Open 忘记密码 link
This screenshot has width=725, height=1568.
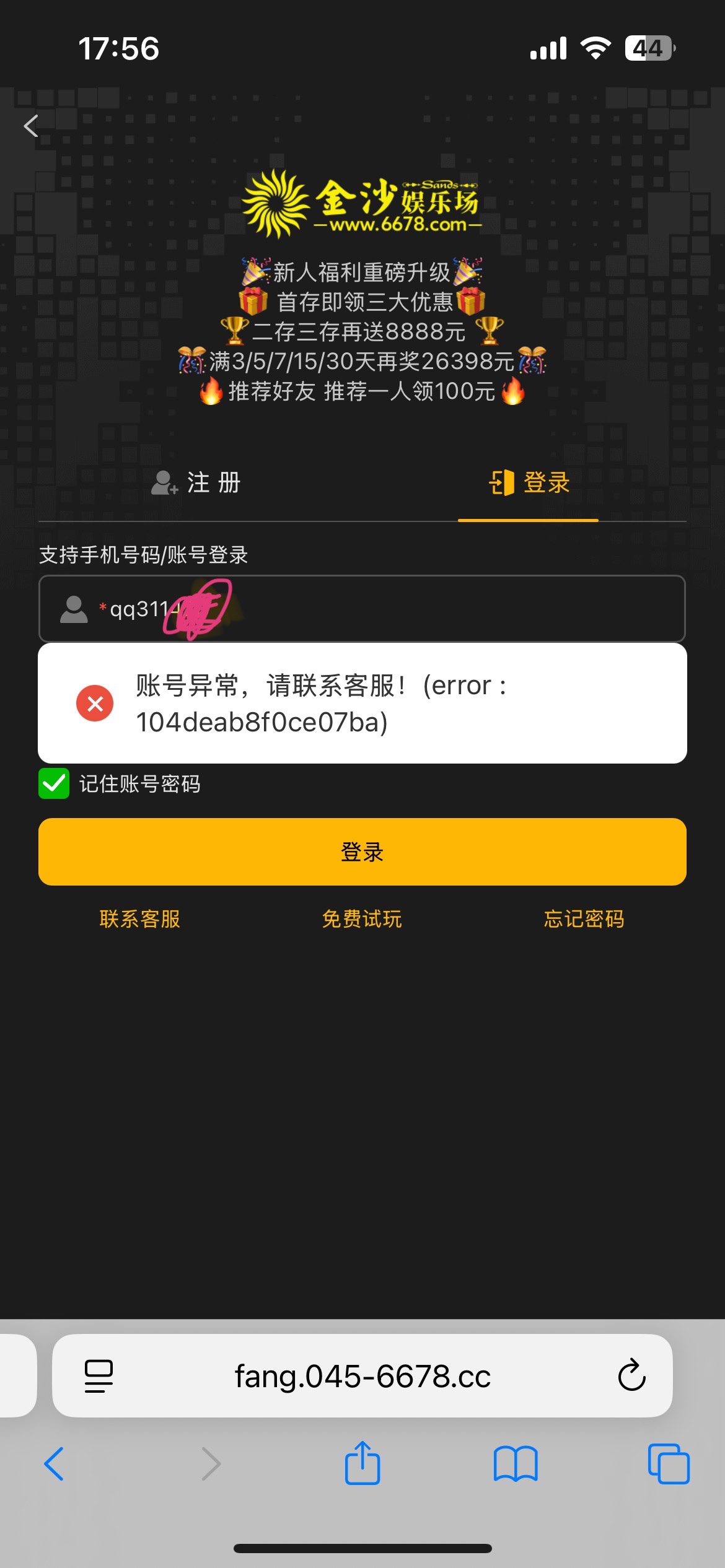(x=584, y=918)
